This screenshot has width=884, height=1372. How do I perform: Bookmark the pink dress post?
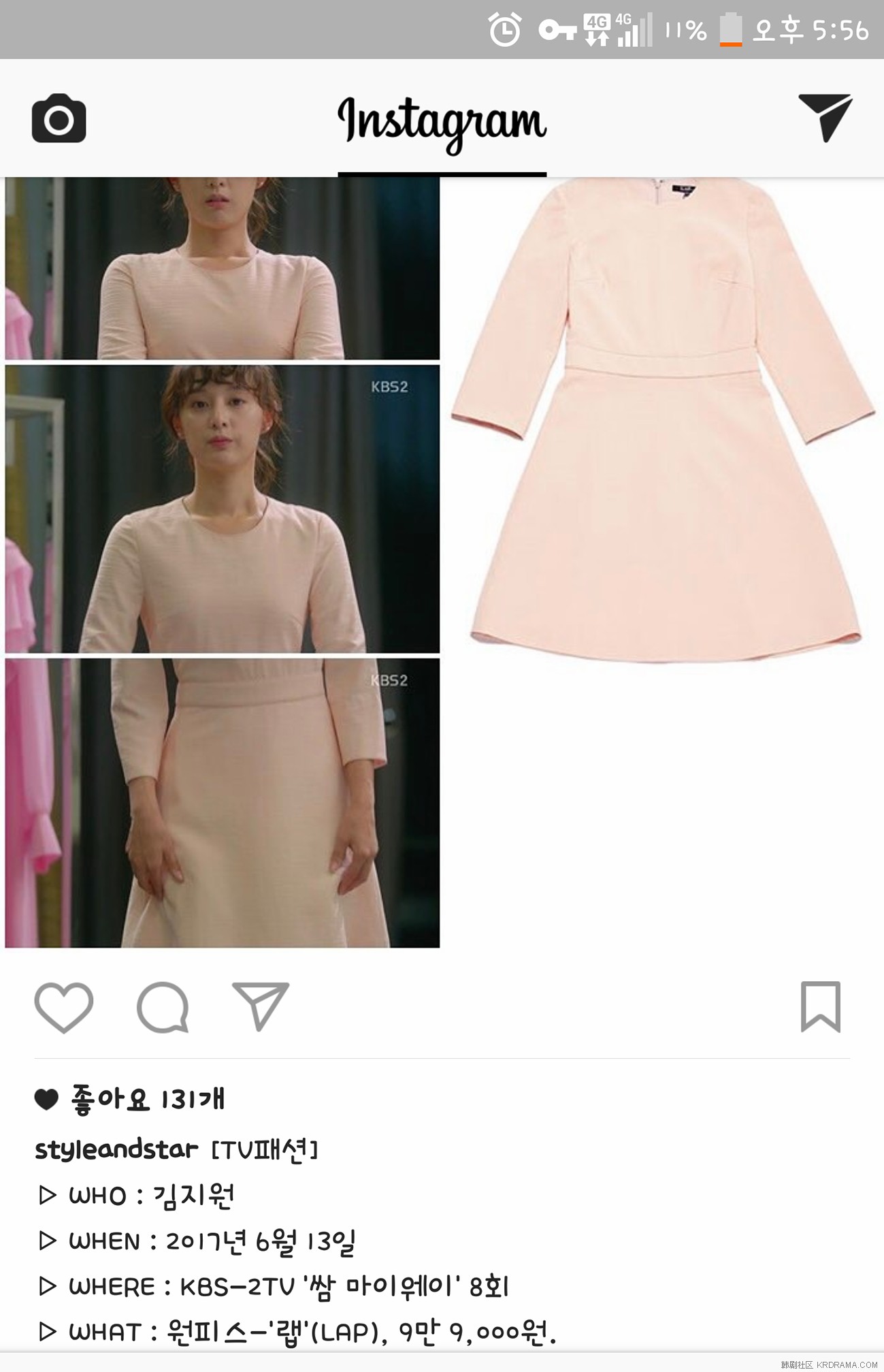[820, 1006]
